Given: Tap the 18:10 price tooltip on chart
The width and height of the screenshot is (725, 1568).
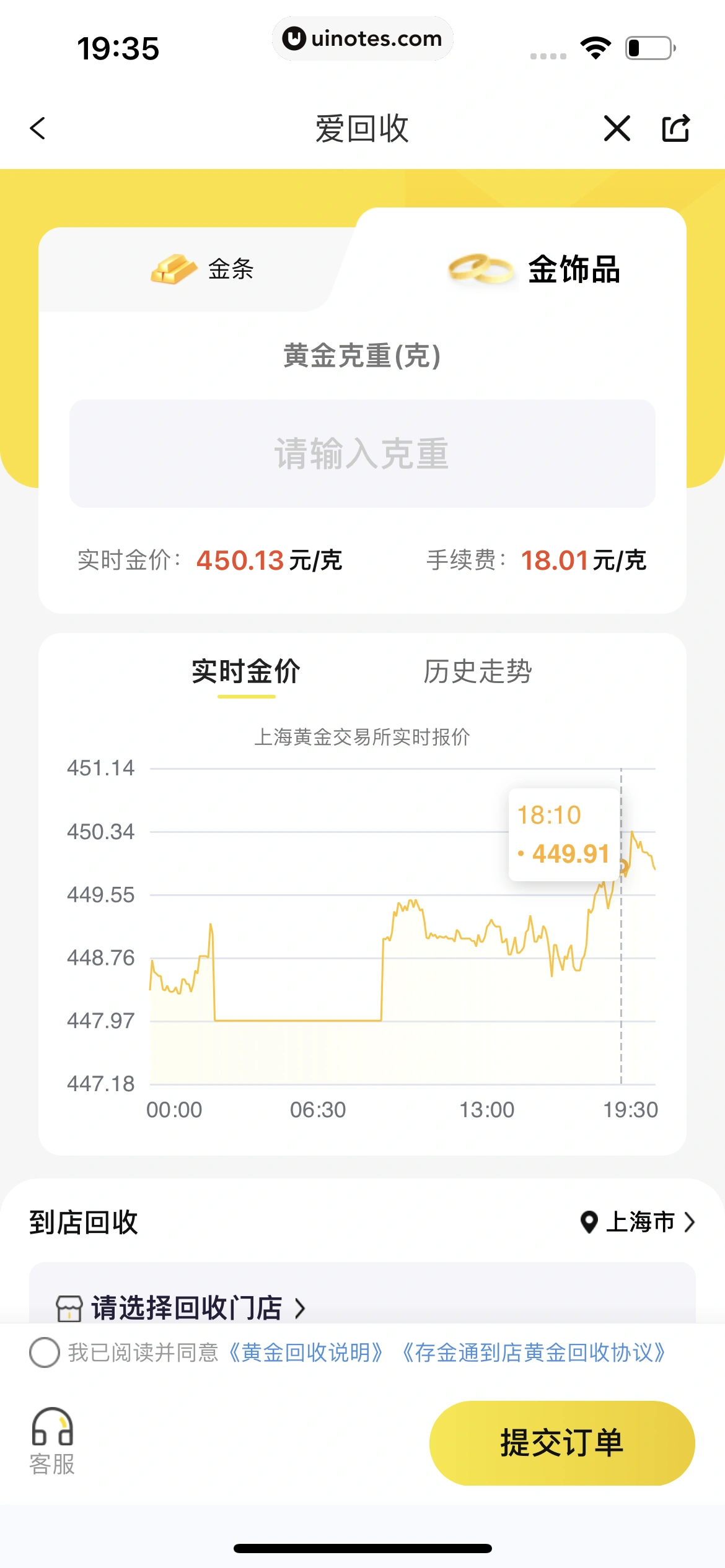Looking at the screenshot, I should tap(563, 835).
